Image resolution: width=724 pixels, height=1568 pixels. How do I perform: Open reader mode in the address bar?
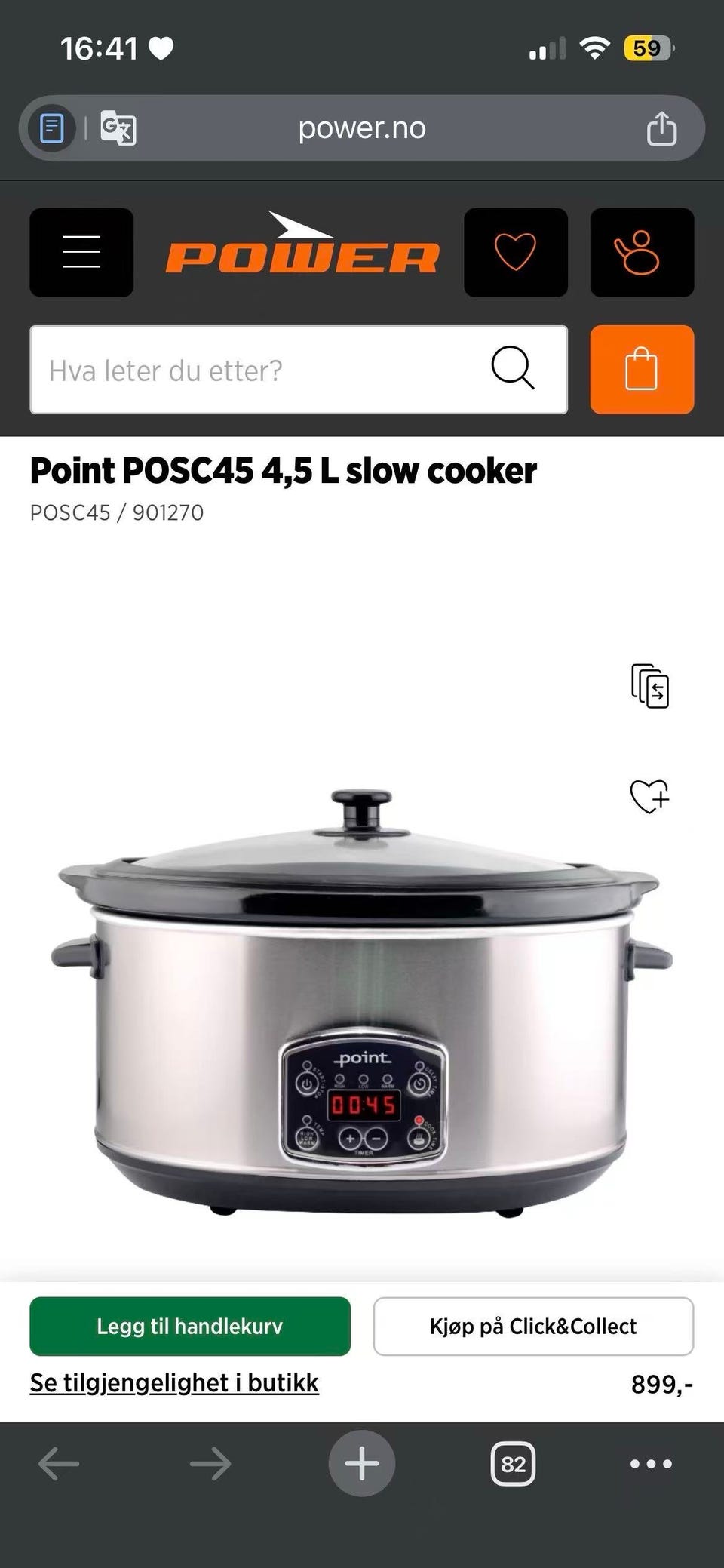(51, 128)
